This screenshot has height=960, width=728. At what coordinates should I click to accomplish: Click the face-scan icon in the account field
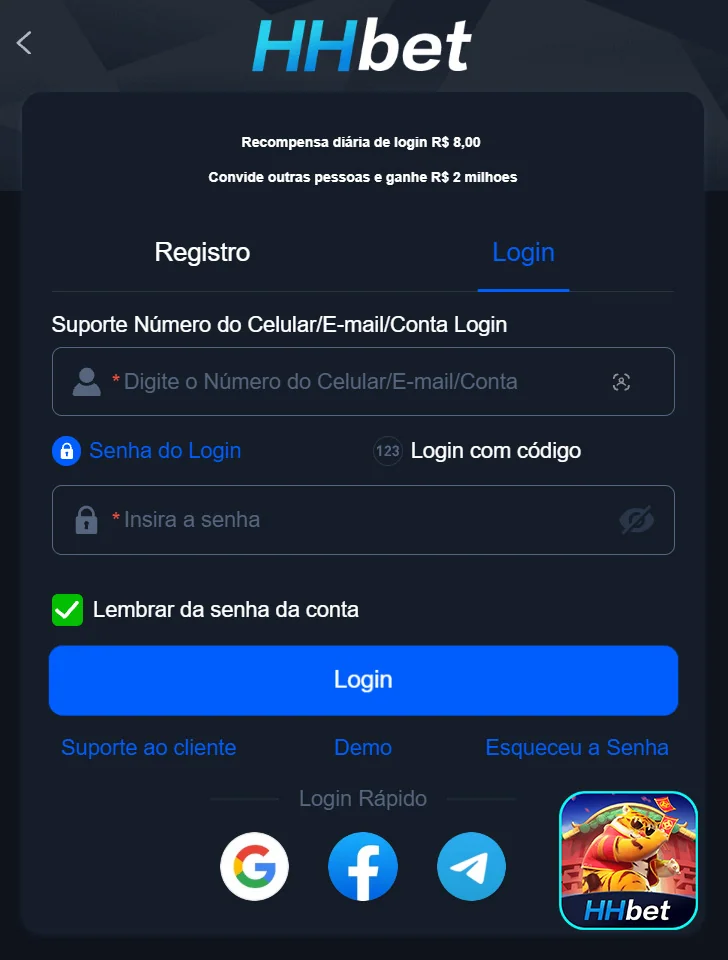[622, 381]
